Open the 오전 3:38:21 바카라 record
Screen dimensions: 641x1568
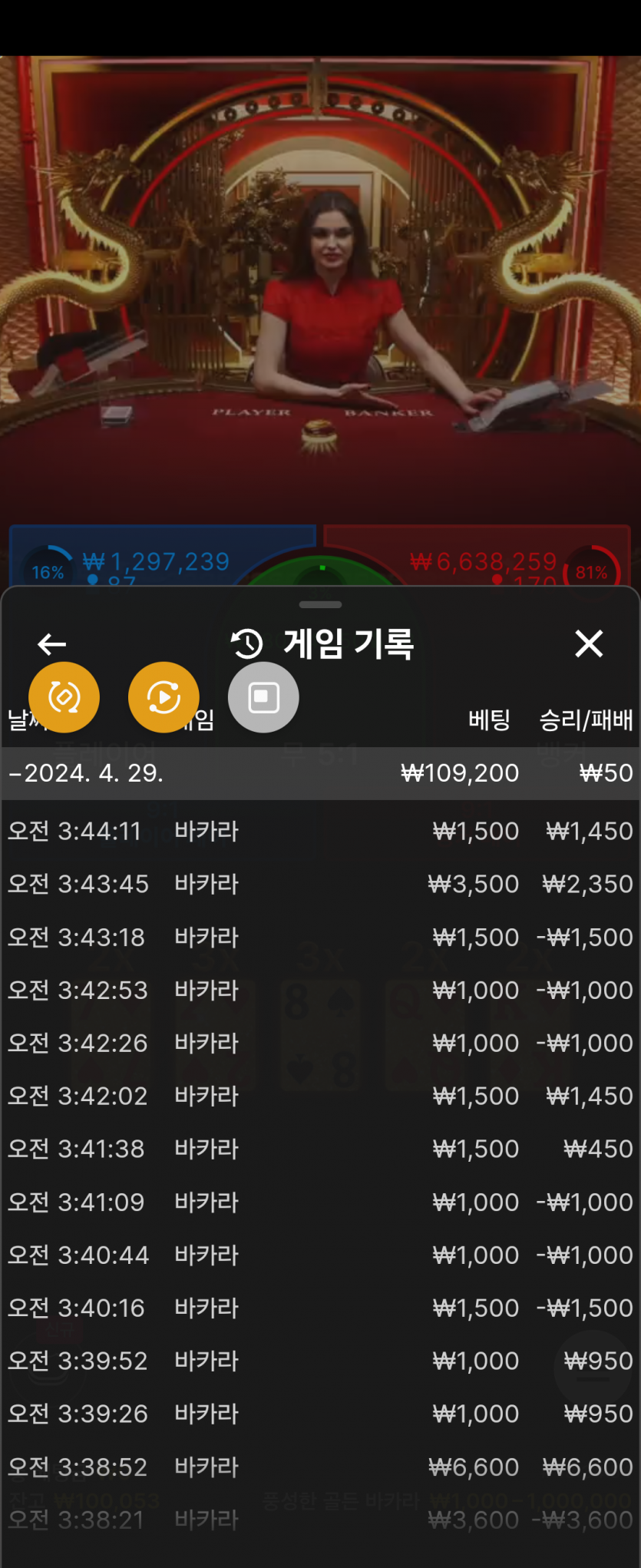(x=320, y=1520)
